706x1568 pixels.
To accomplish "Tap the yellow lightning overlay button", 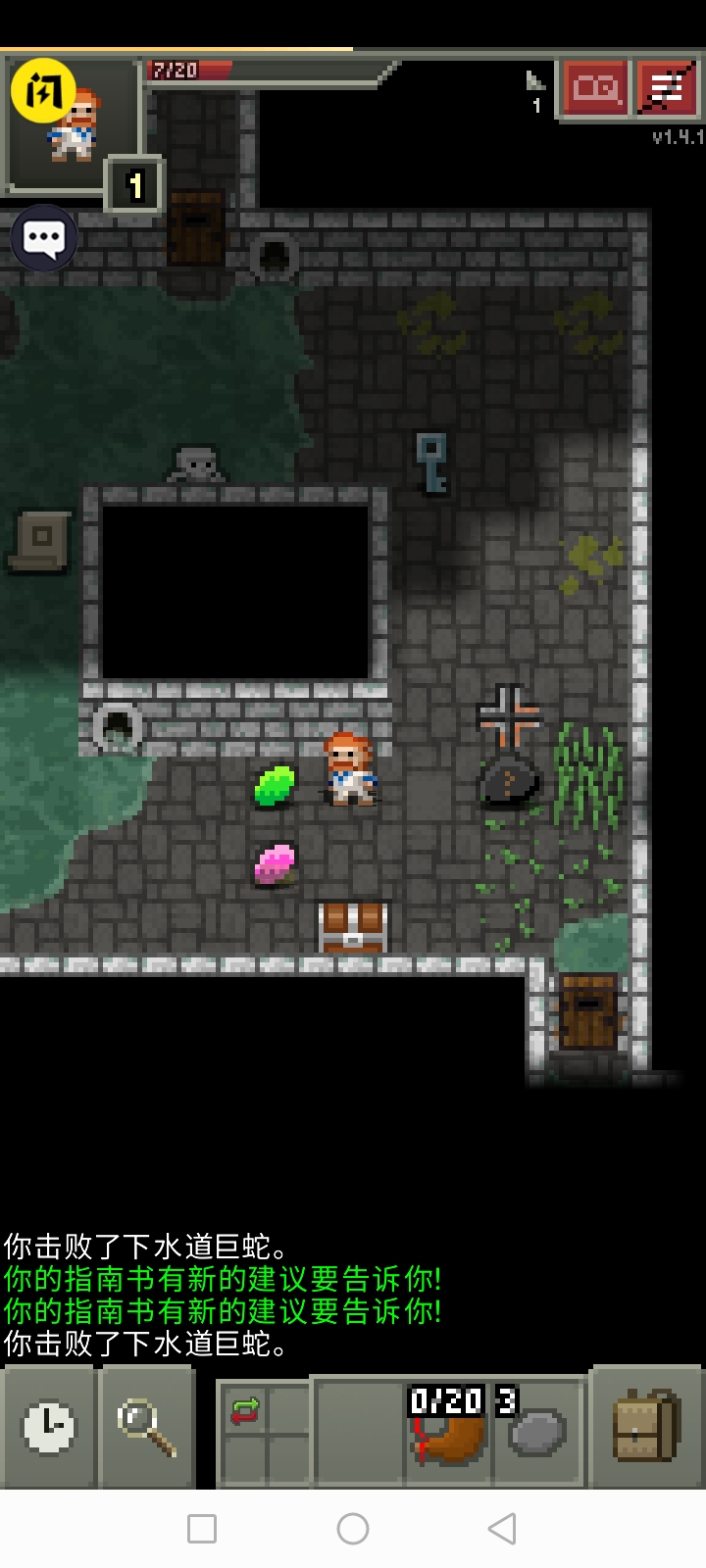I will tap(43, 91).
